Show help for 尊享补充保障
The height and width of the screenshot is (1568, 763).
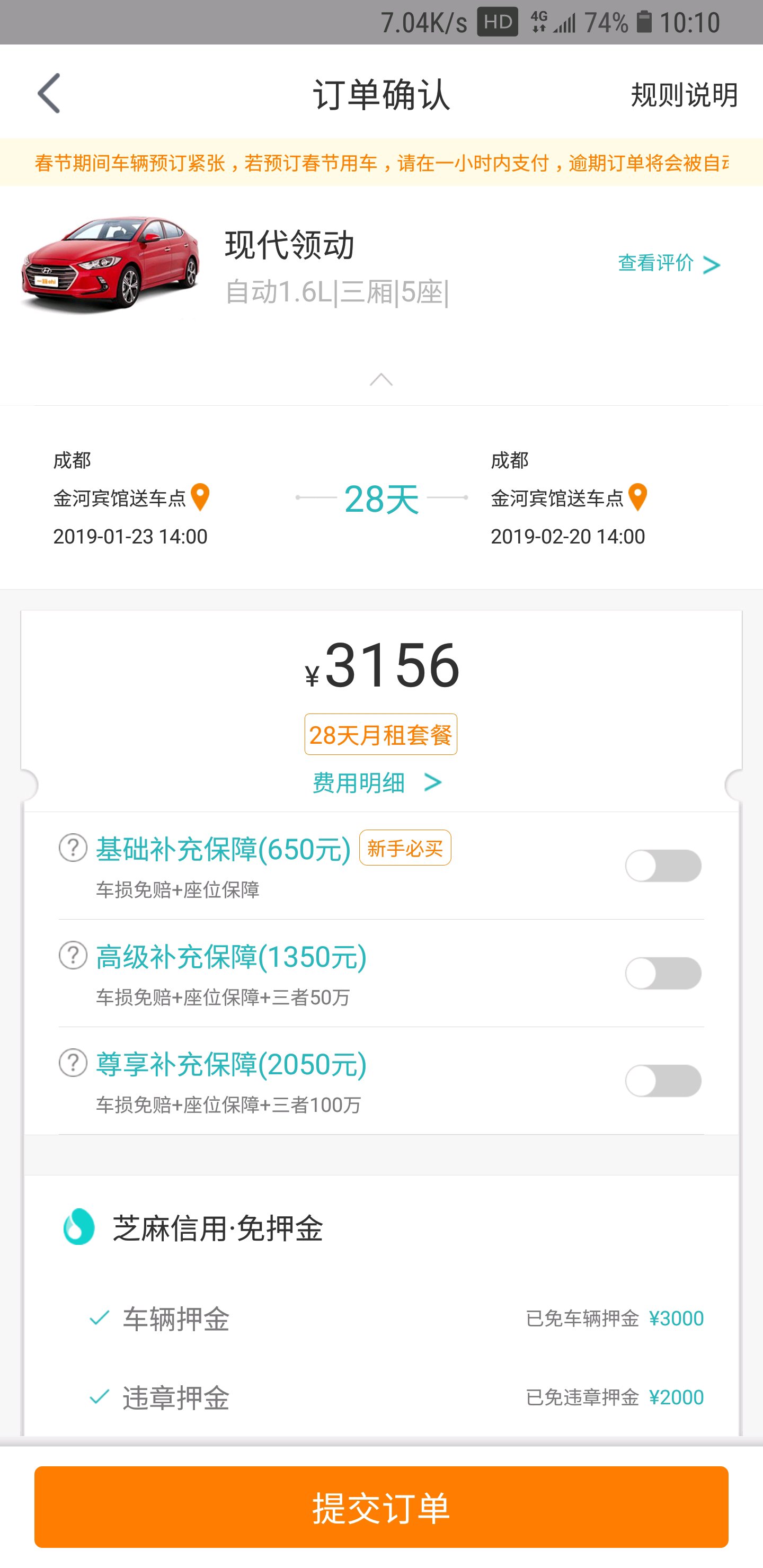73,1063
